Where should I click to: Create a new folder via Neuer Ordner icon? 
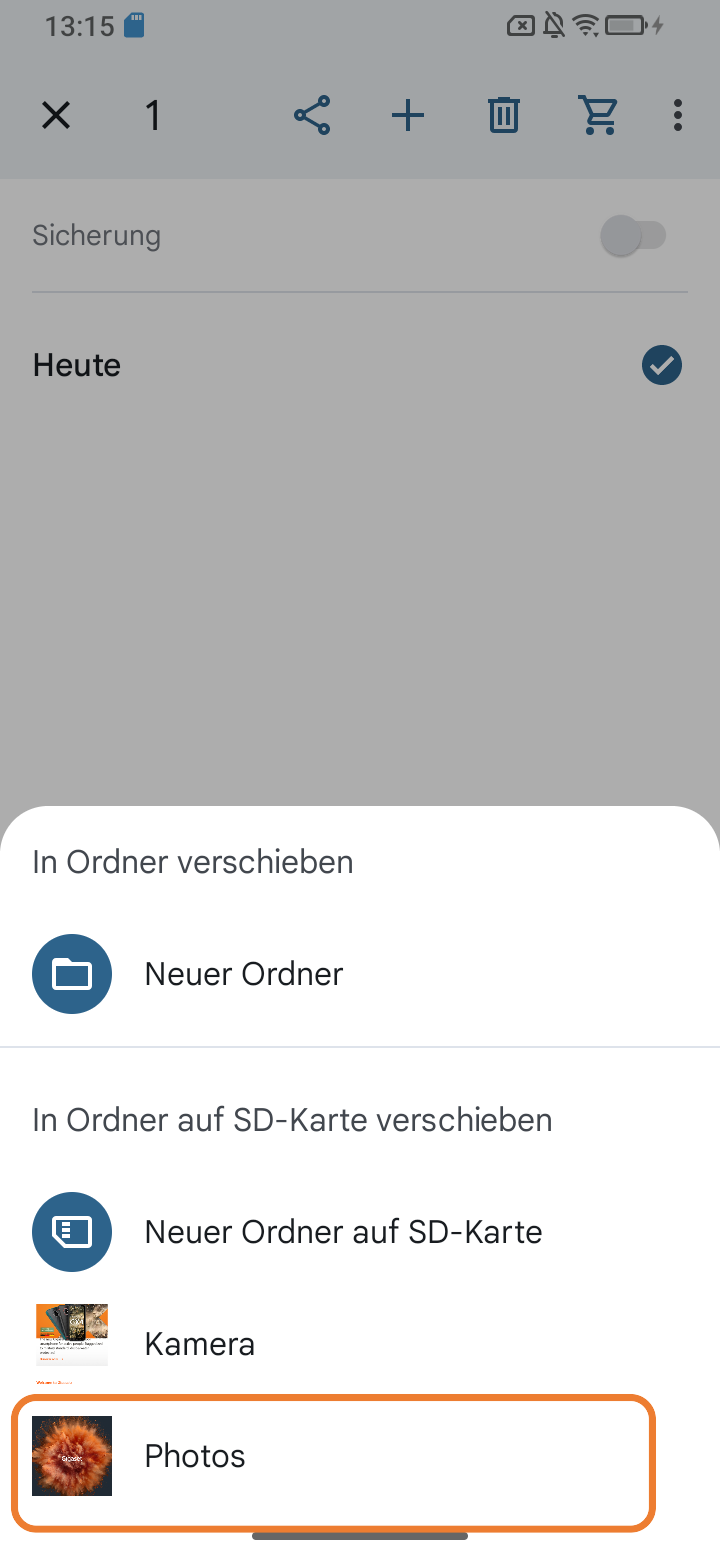click(x=72, y=973)
